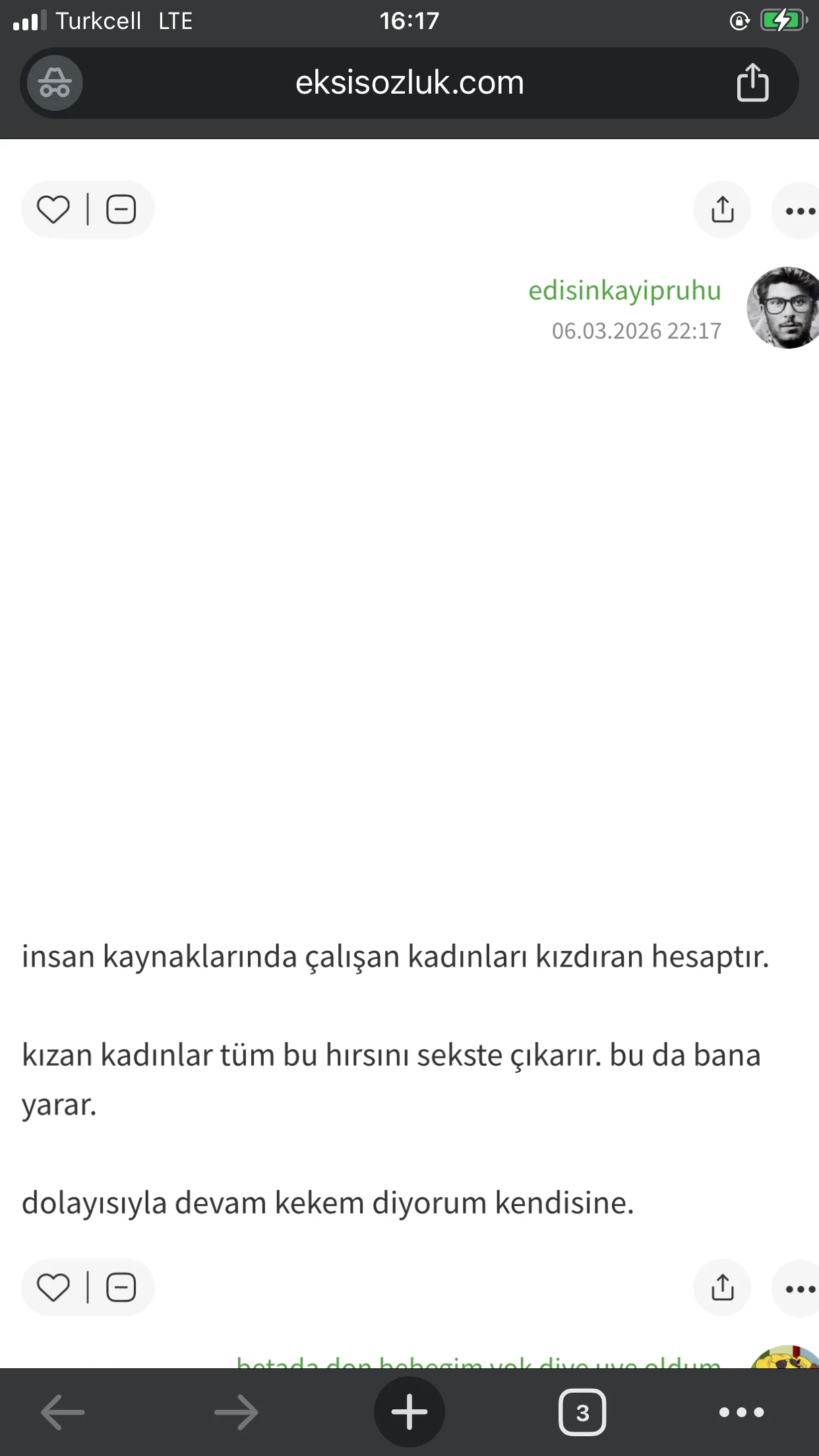
Task: Downvote the entry above edisinkayipruhu's post
Action: click(121, 210)
